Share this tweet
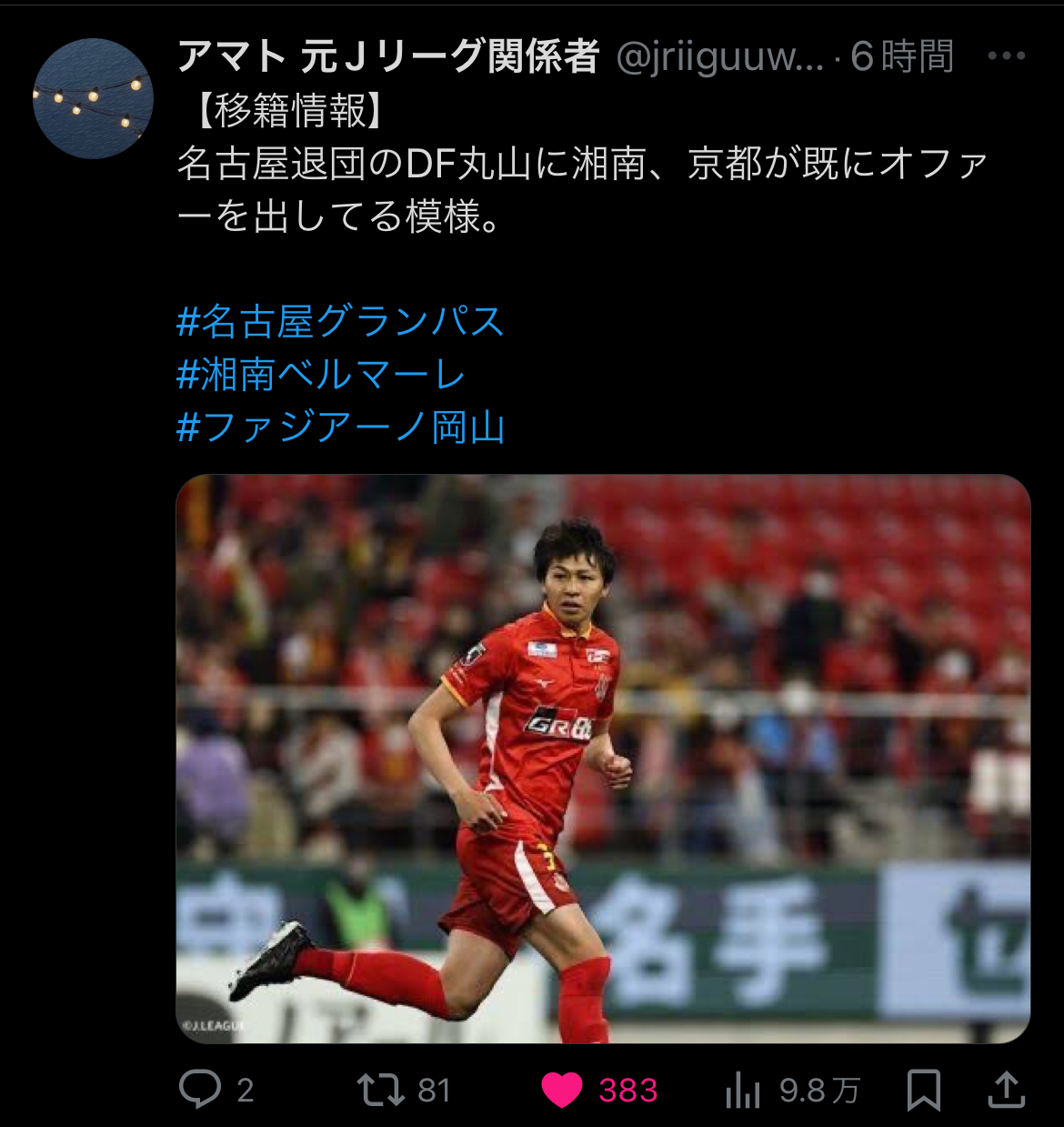Screen dimensions: 1064x1127 click(1006, 1089)
